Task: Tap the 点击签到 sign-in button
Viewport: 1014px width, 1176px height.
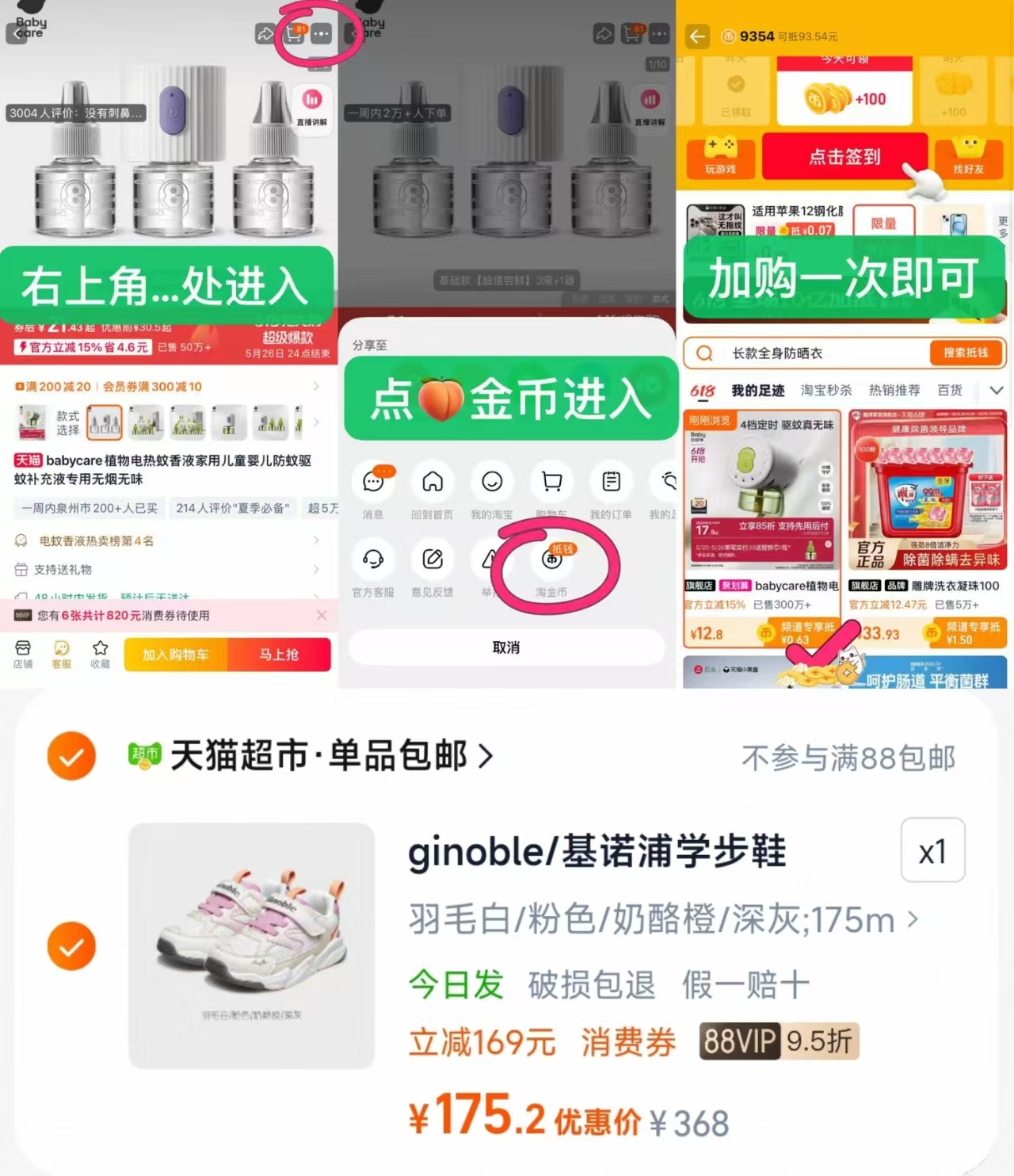Action: coord(845,157)
